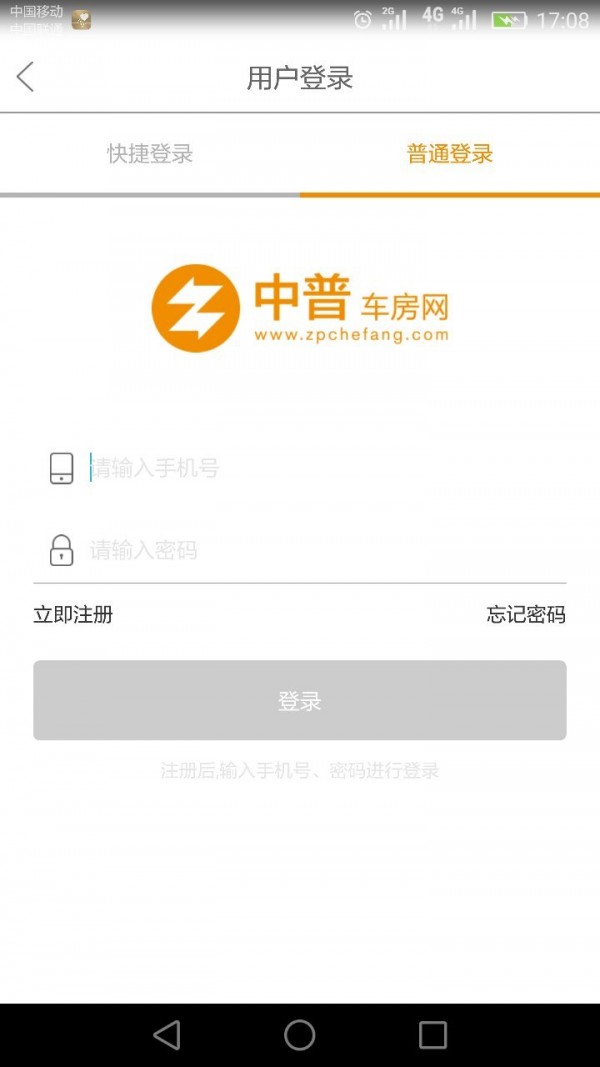Open 立即注册 to register now
This screenshot has height=1067, width=600.
coord(73,614)
